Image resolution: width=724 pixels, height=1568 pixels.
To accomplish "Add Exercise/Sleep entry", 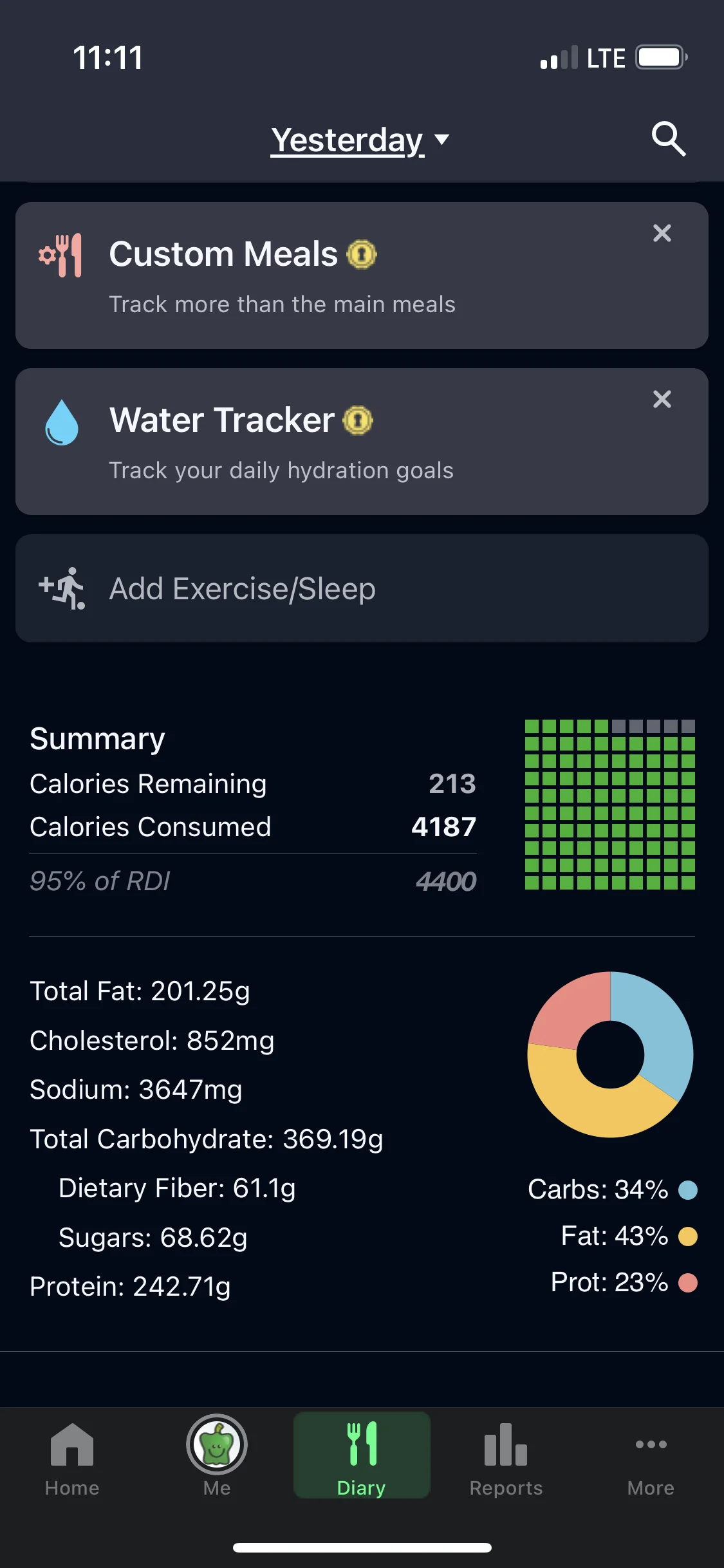I will click(362, 588).
